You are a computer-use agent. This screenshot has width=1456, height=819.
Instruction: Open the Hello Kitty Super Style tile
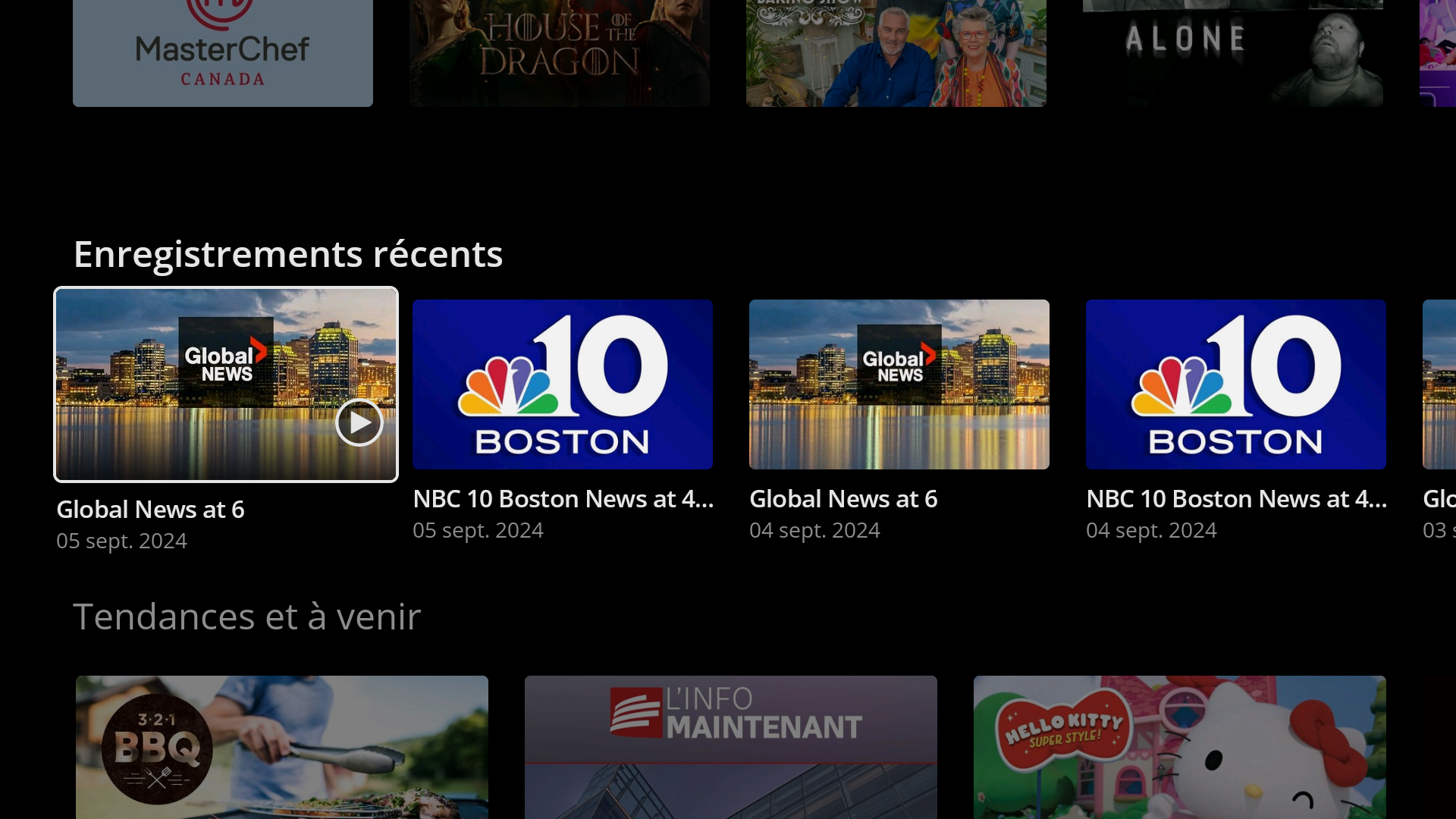point(1179,747)
